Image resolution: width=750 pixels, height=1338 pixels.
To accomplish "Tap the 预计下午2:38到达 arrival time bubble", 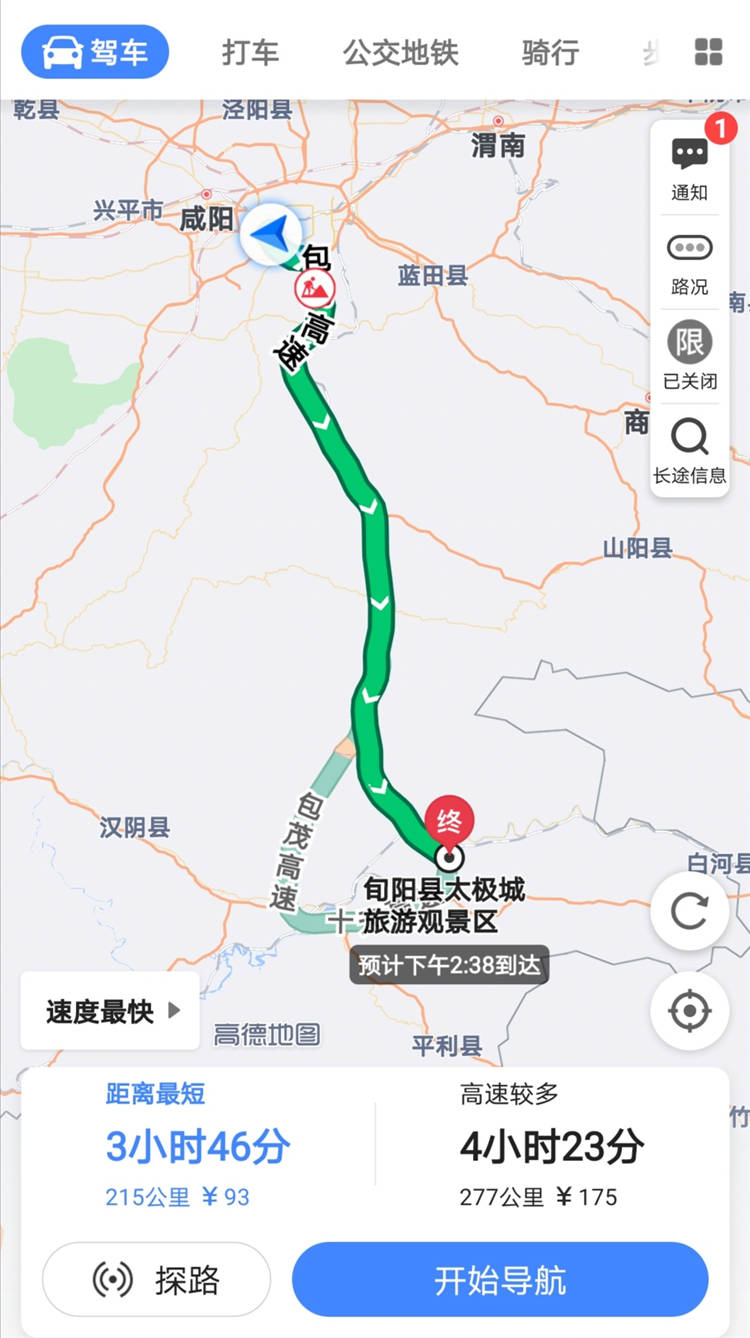I will coord(449,967).
